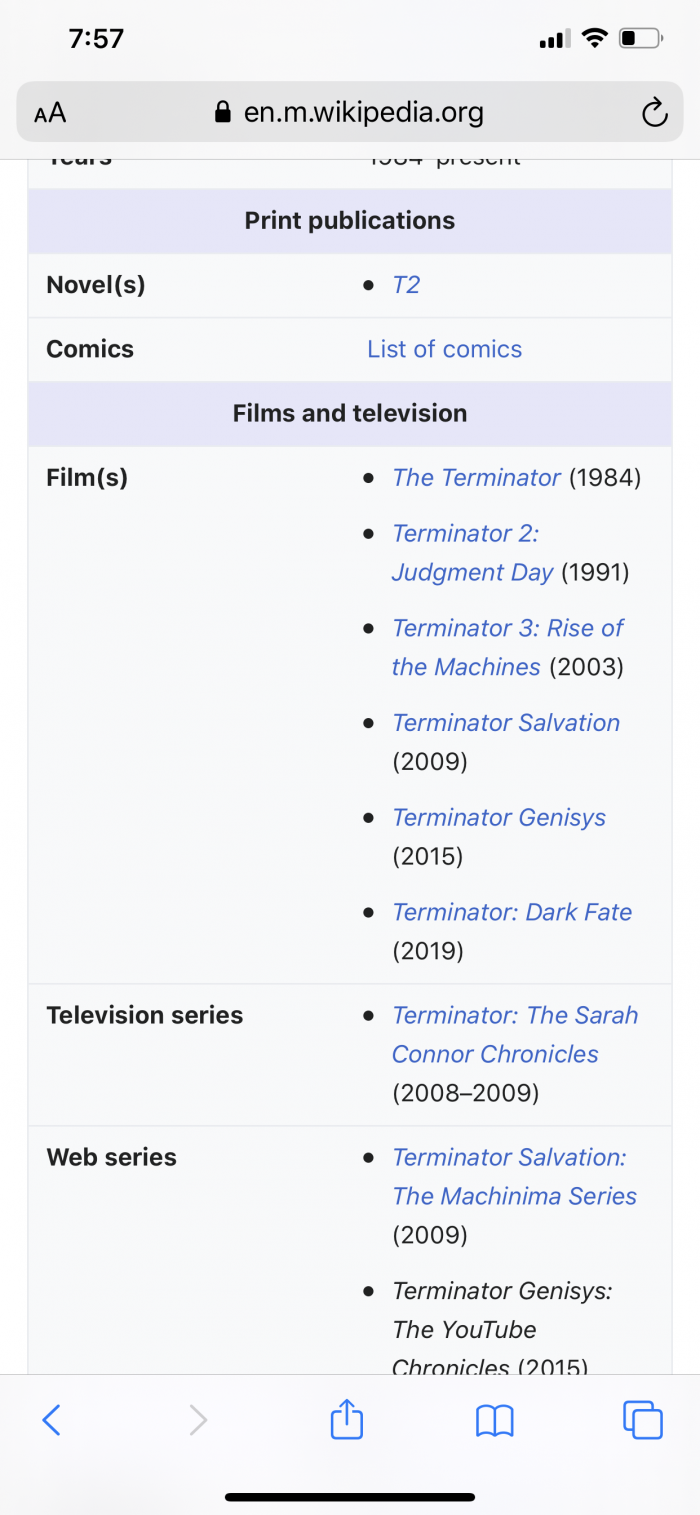
Task: Open the T2 novel link
Action: [406, 285]
